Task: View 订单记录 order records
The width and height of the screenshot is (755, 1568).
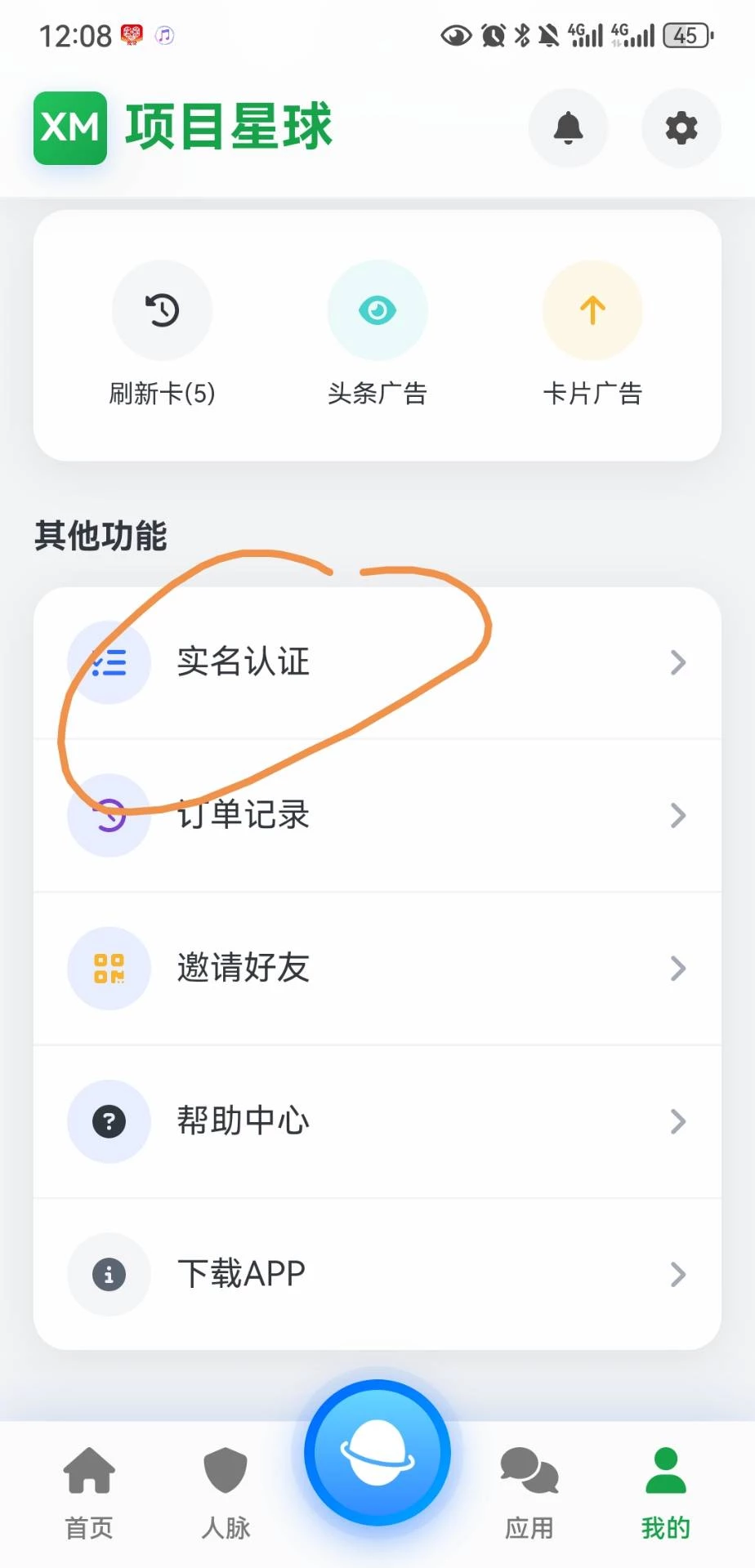Action: point(377,815)
